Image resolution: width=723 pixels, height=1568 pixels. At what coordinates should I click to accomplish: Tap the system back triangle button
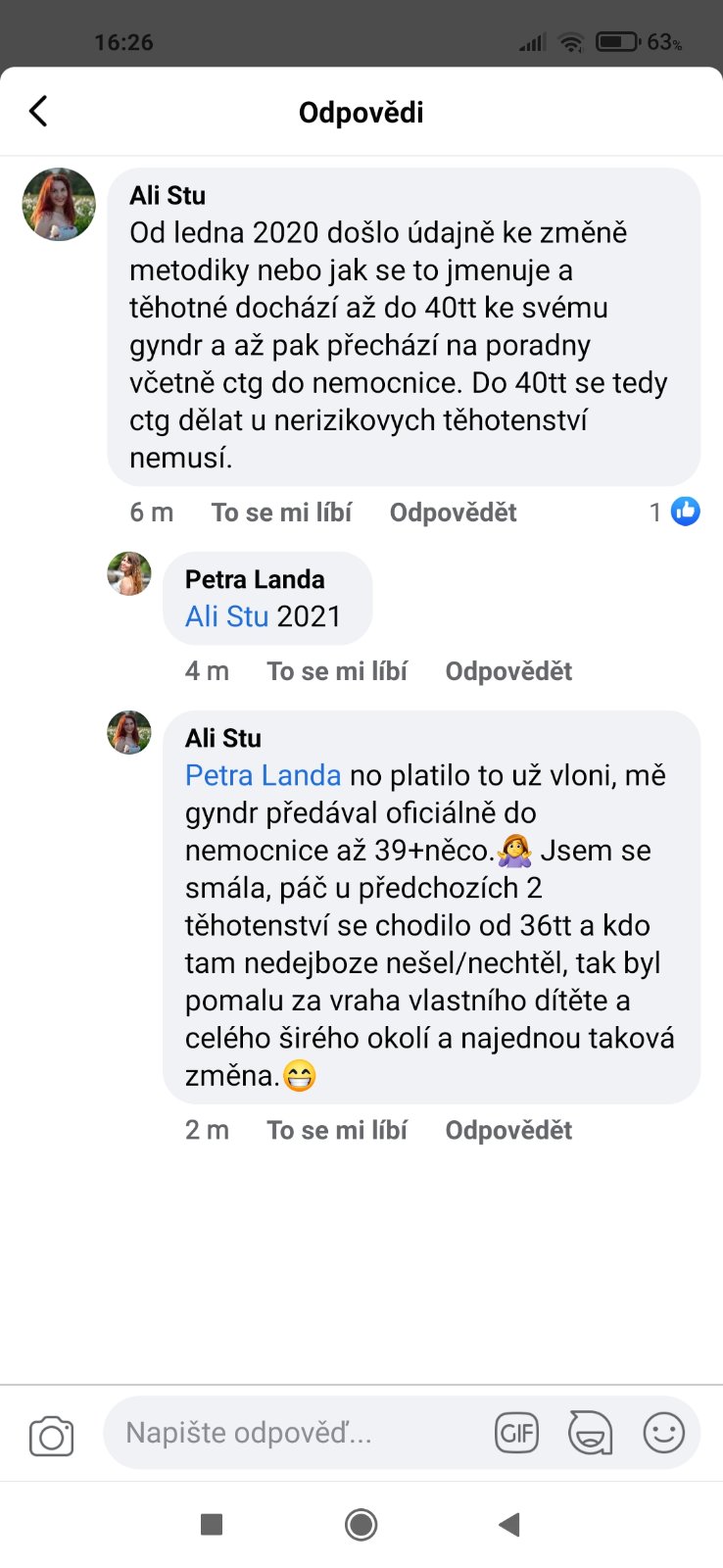(508, 1525)
